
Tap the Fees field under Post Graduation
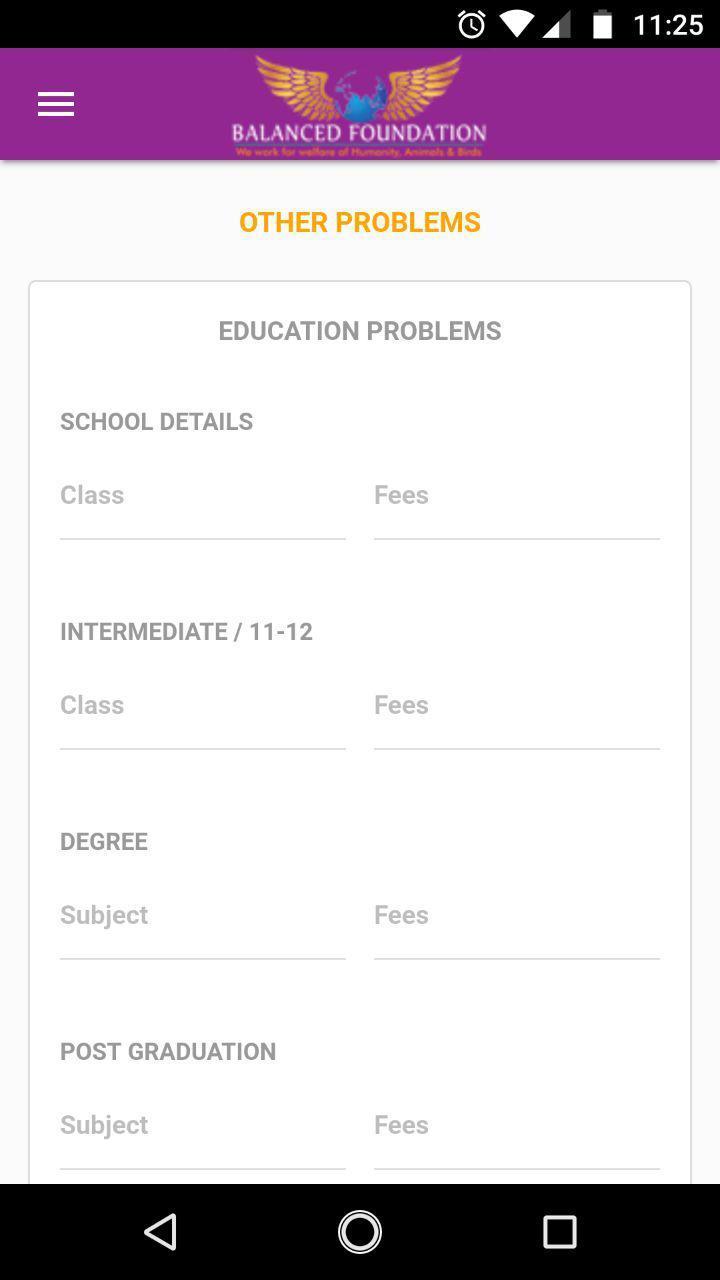pos(517,1135)
